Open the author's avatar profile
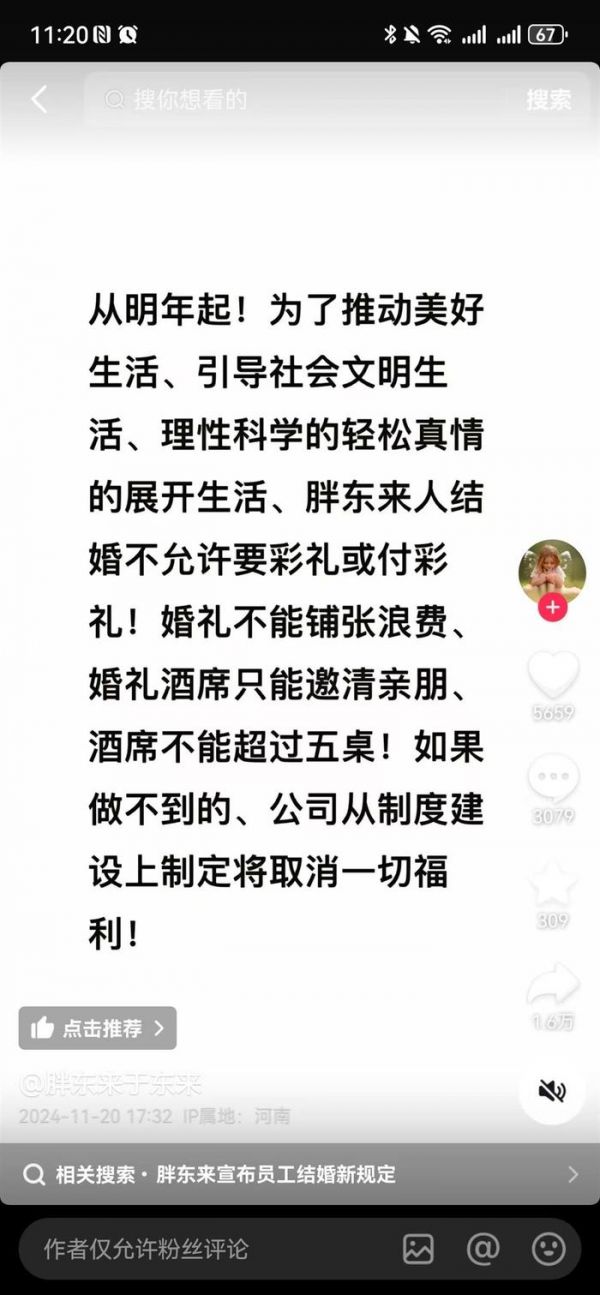600x1295 pixels. pos(552,573)
